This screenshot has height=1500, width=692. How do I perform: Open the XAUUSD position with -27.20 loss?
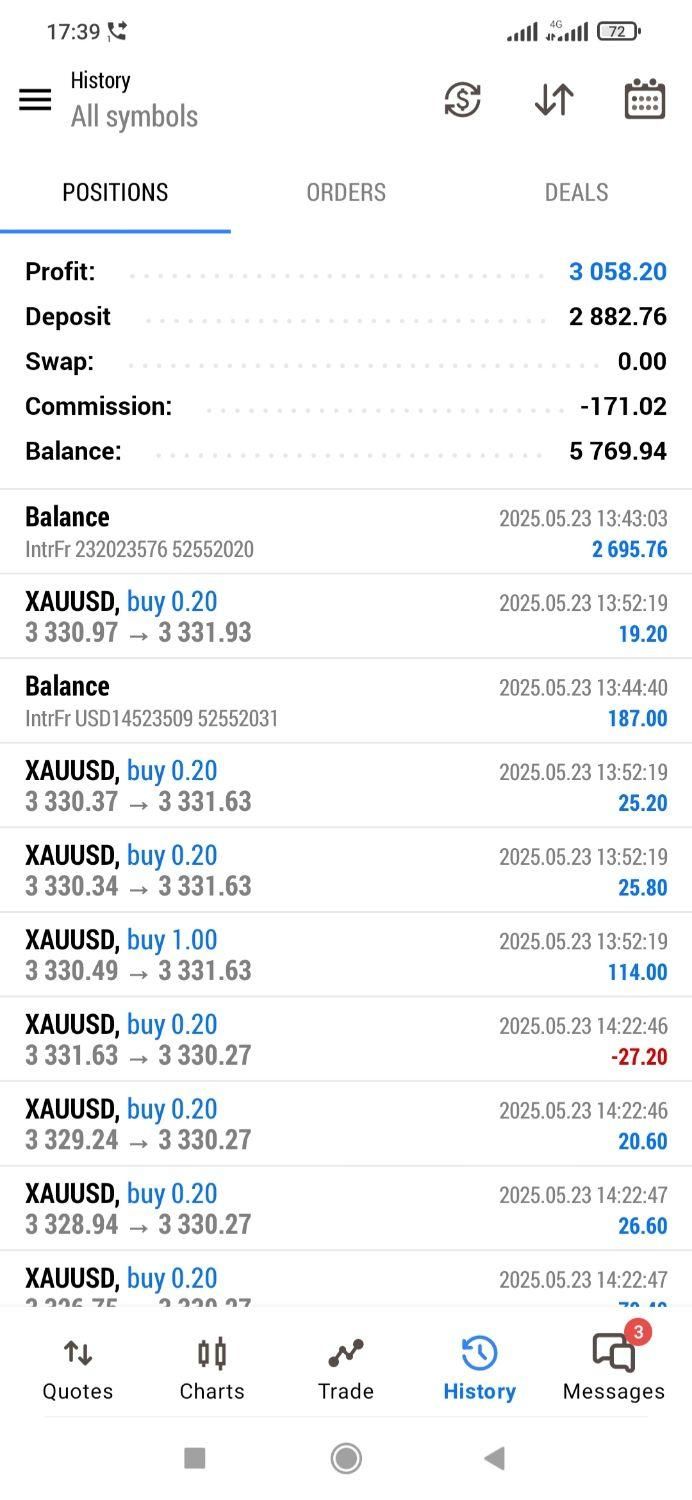click(346, 1039)
